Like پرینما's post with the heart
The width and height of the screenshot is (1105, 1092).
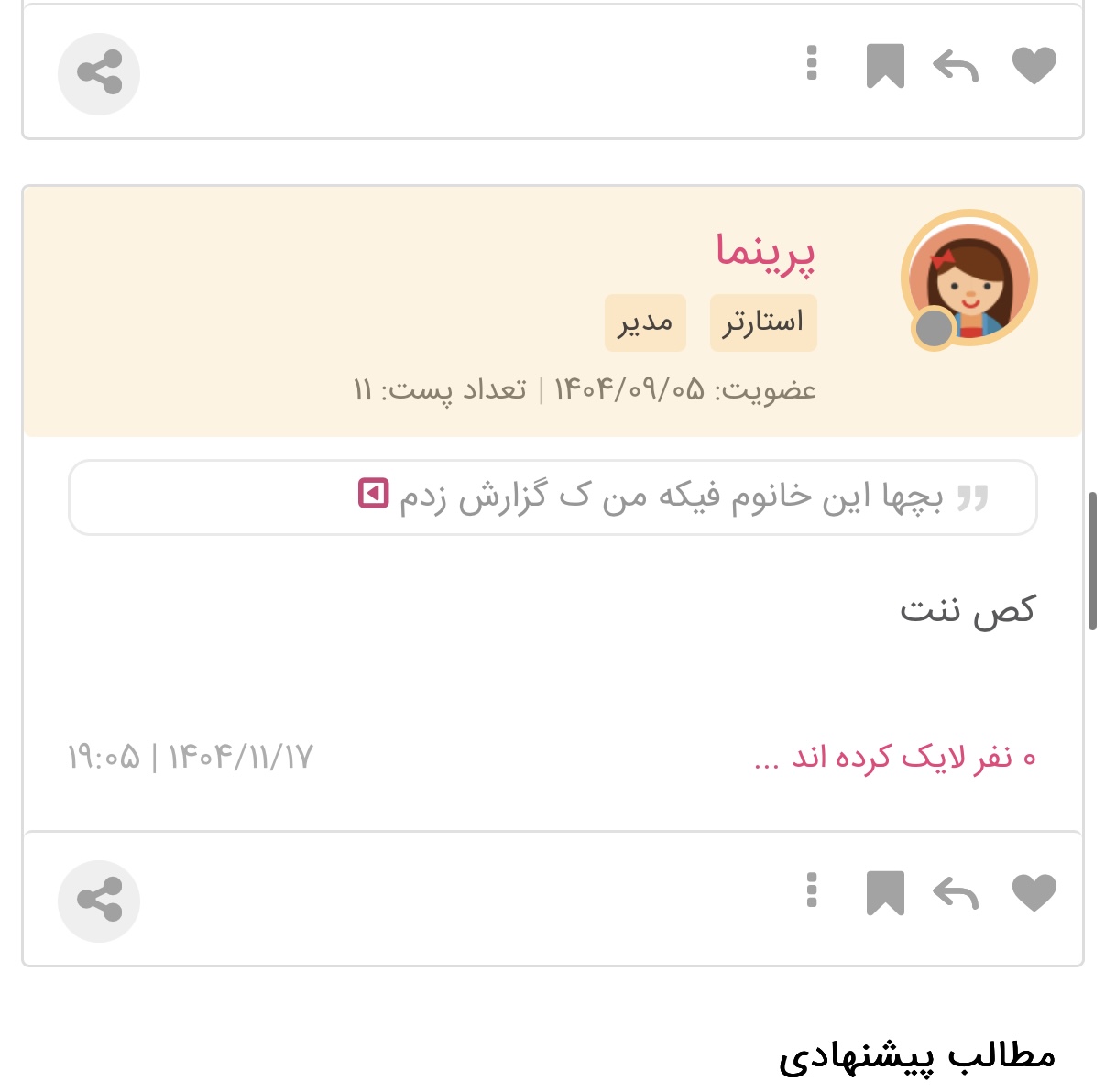tap(1034, 893)
